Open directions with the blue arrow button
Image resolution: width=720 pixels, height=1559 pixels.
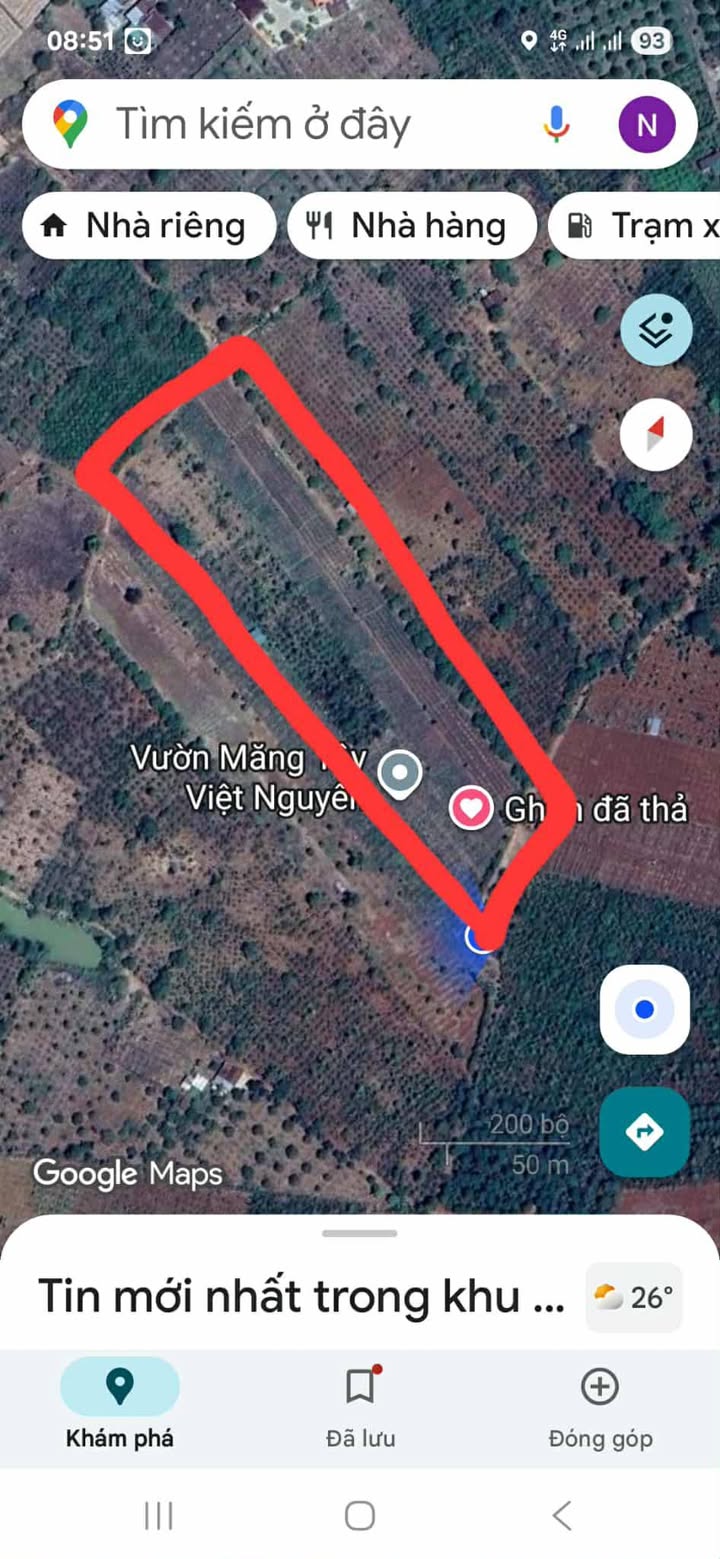coord(644,1132)
